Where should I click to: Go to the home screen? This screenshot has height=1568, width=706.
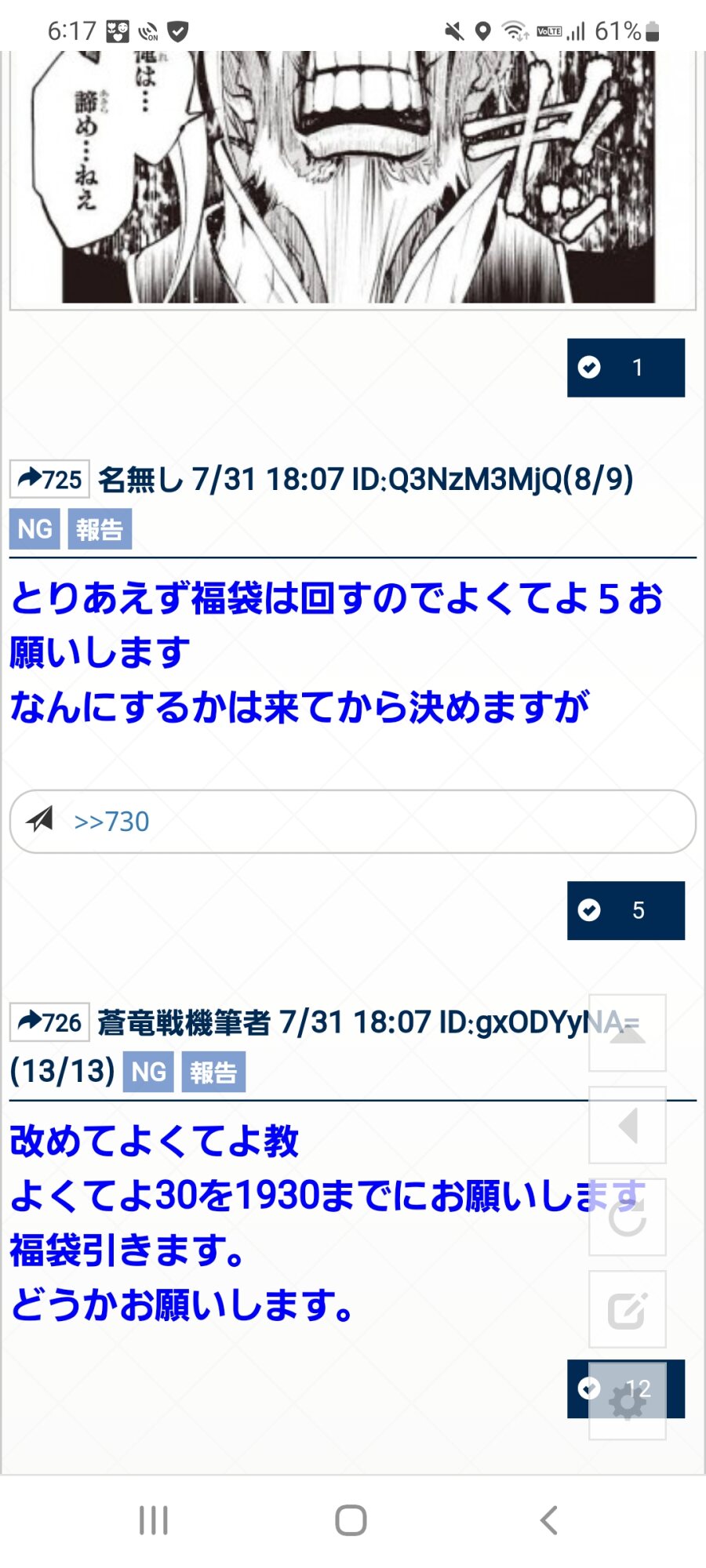tap(351, 1520)
